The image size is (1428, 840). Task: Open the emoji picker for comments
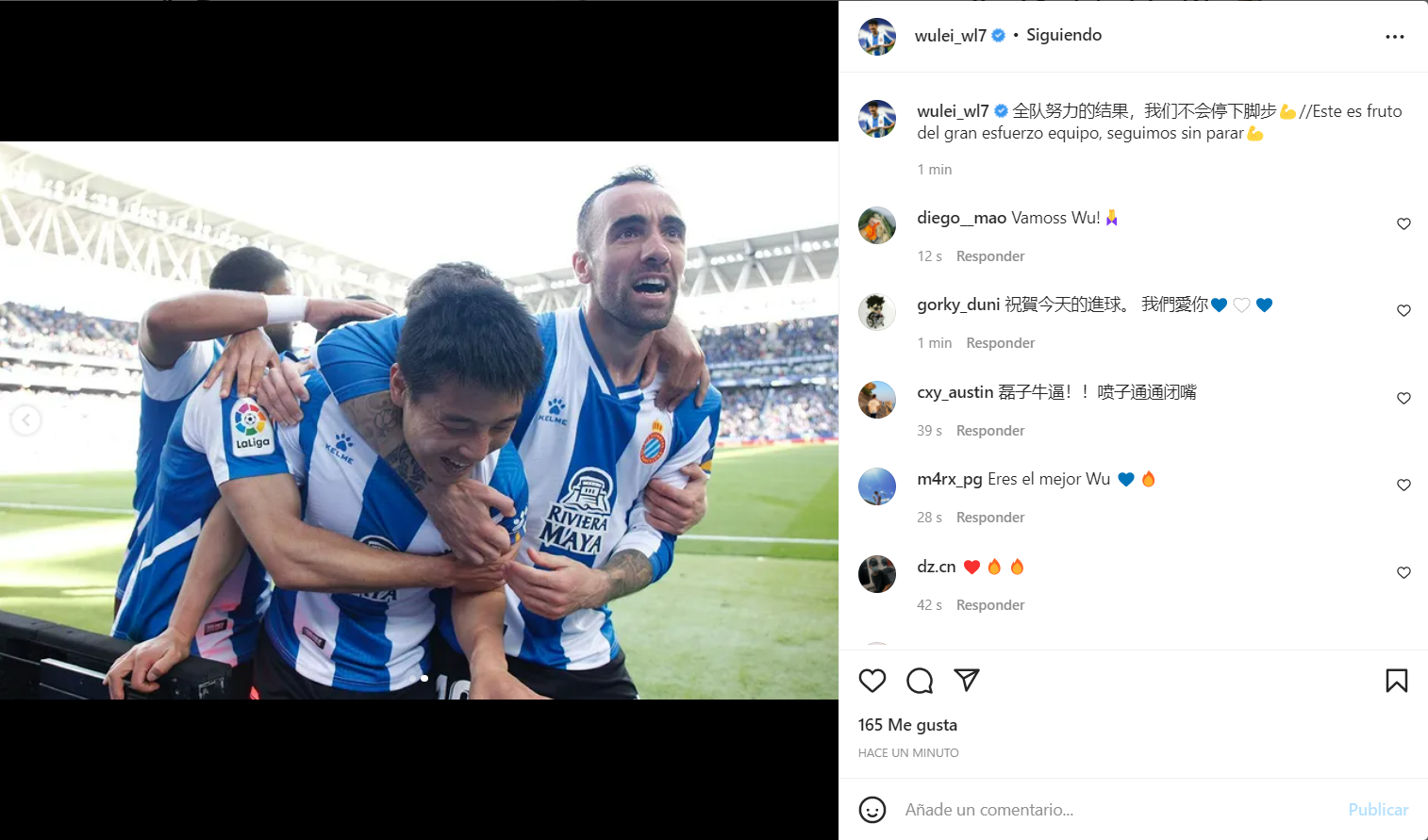872,810
